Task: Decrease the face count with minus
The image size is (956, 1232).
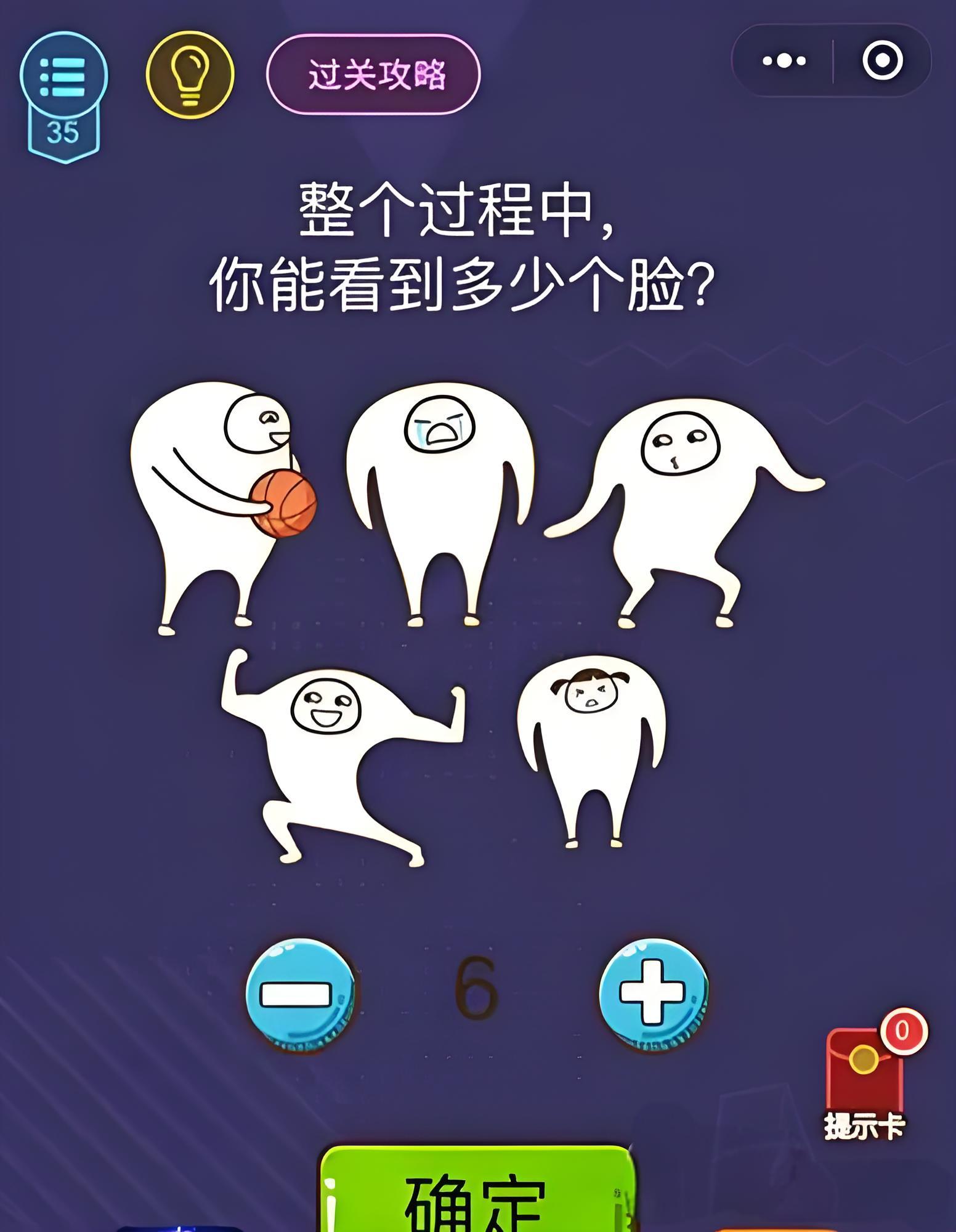Action: (x=299, y=995)
